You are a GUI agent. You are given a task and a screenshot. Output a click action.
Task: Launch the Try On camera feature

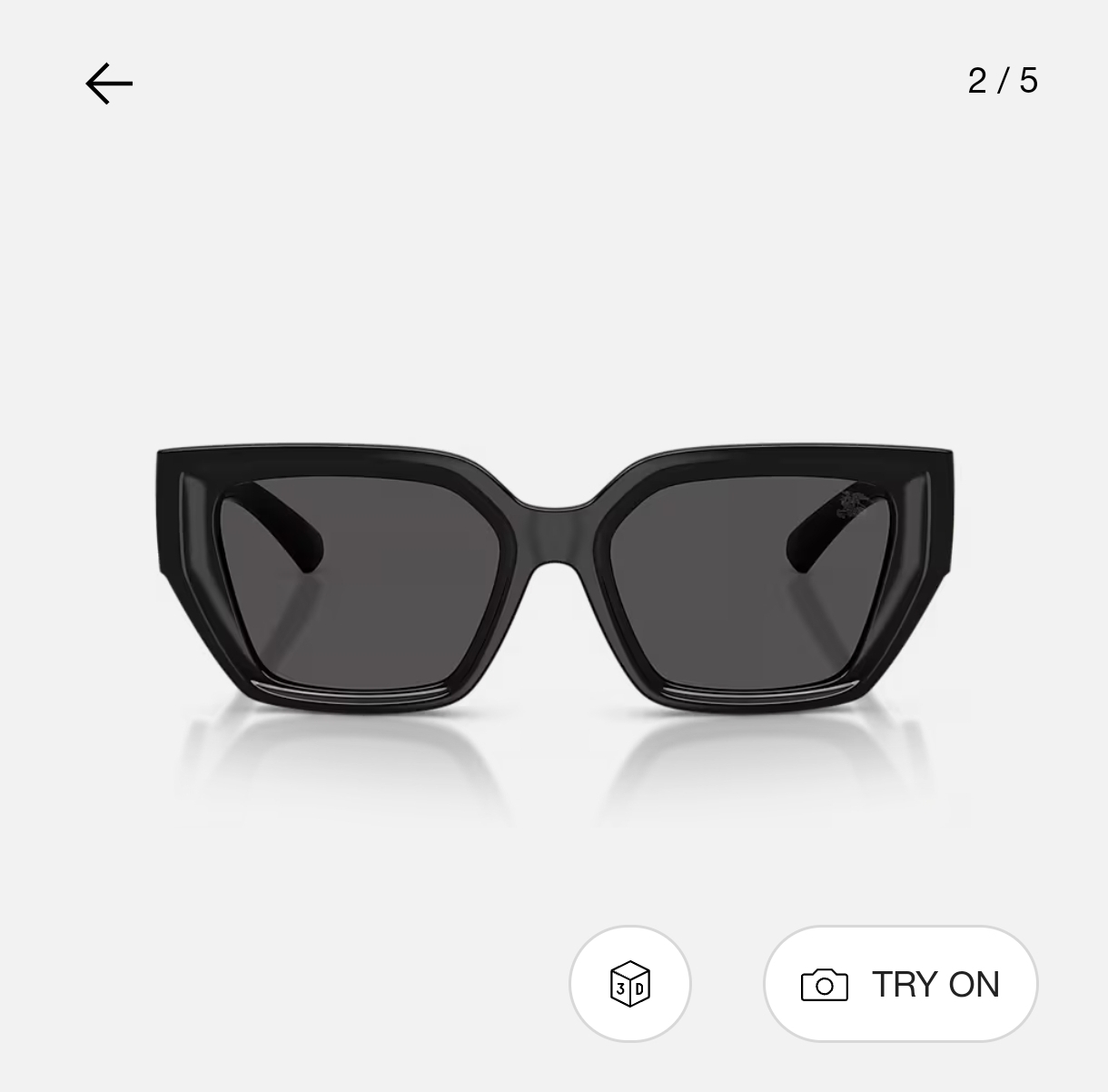(x=900, y=984)
